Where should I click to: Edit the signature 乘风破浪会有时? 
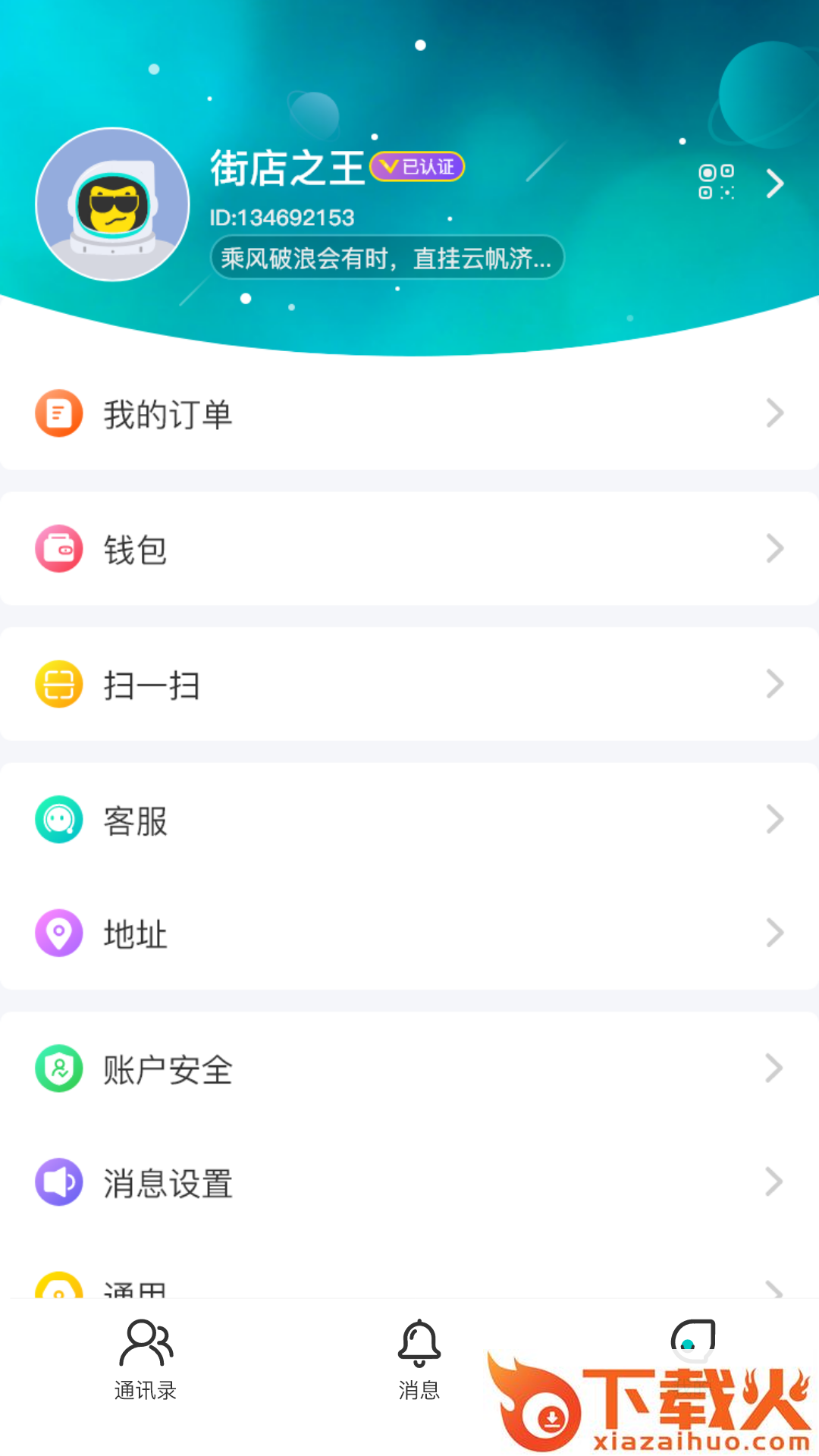387,259
